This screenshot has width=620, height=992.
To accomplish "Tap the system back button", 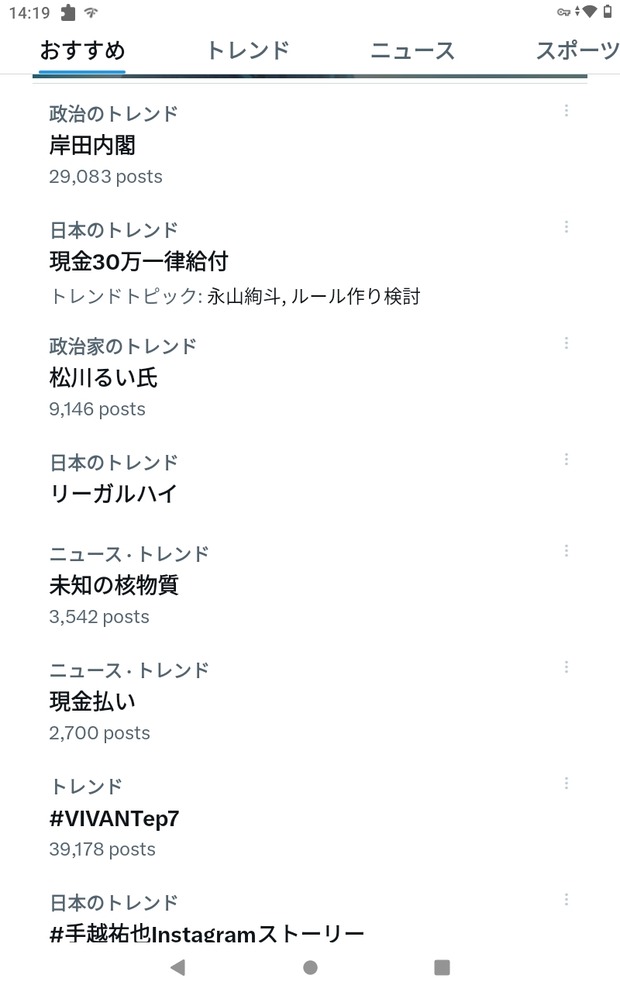I will coord(178,967).
